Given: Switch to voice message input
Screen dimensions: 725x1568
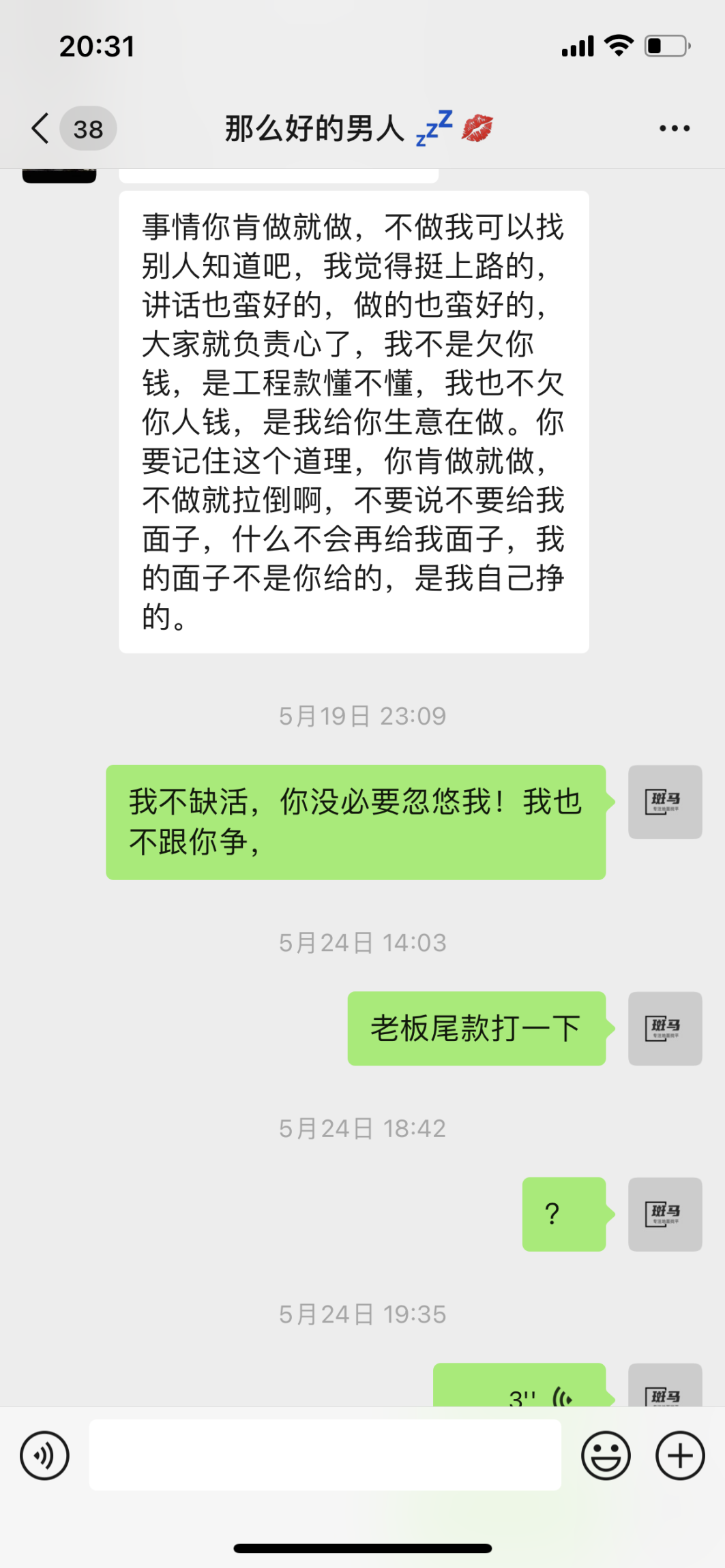Looking at the screenshot, I should [x=45, y=1456].
